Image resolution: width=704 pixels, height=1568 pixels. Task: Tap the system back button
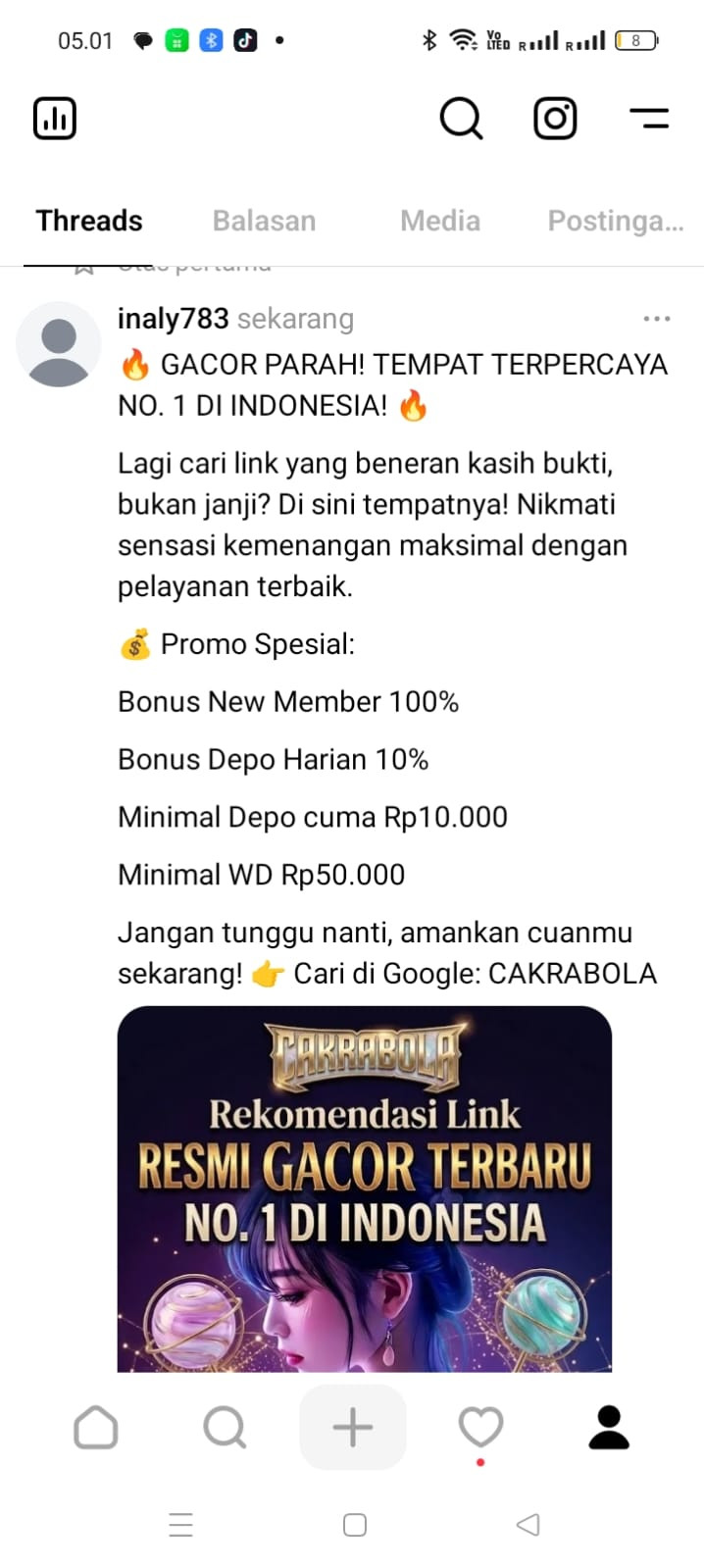click(x=528, y=1525)
